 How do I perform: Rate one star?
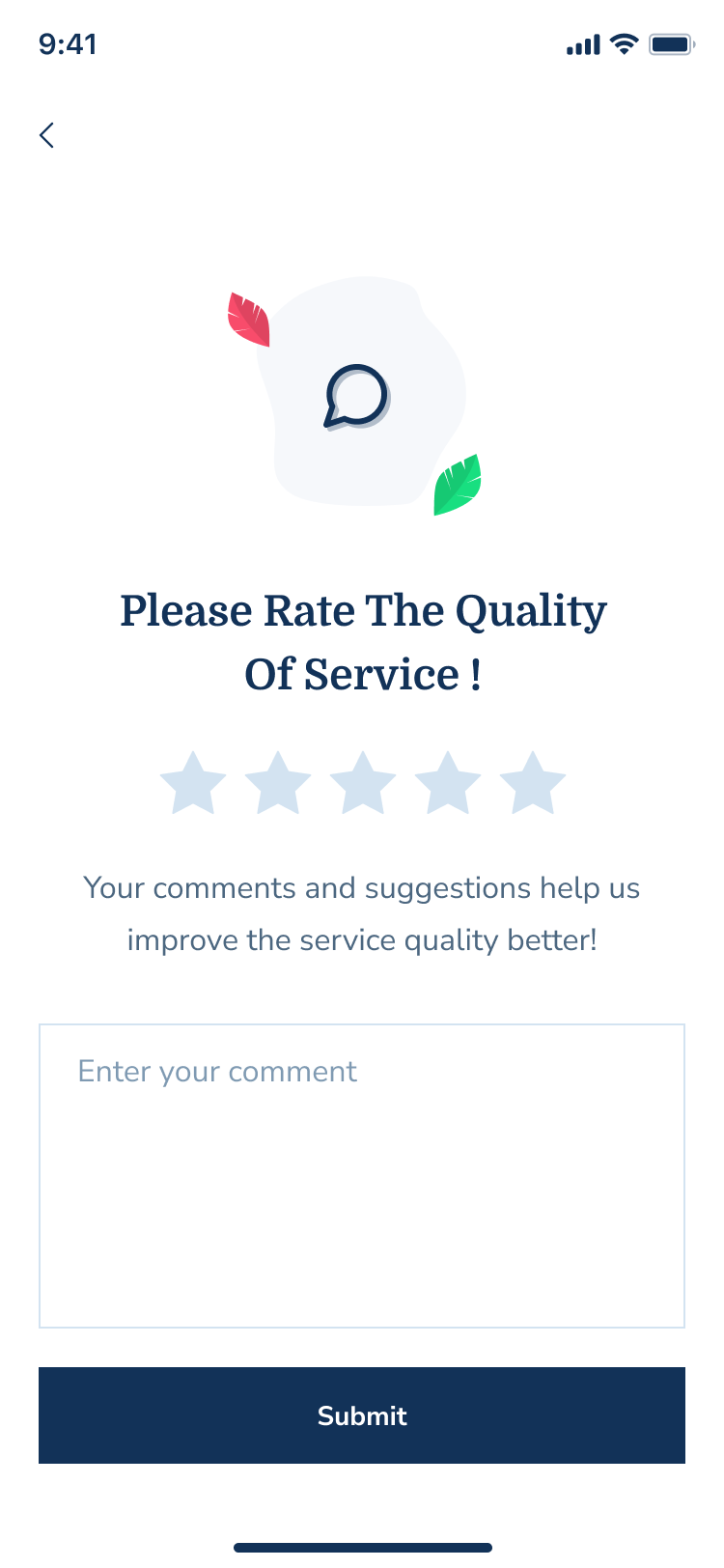pos(193,784)
